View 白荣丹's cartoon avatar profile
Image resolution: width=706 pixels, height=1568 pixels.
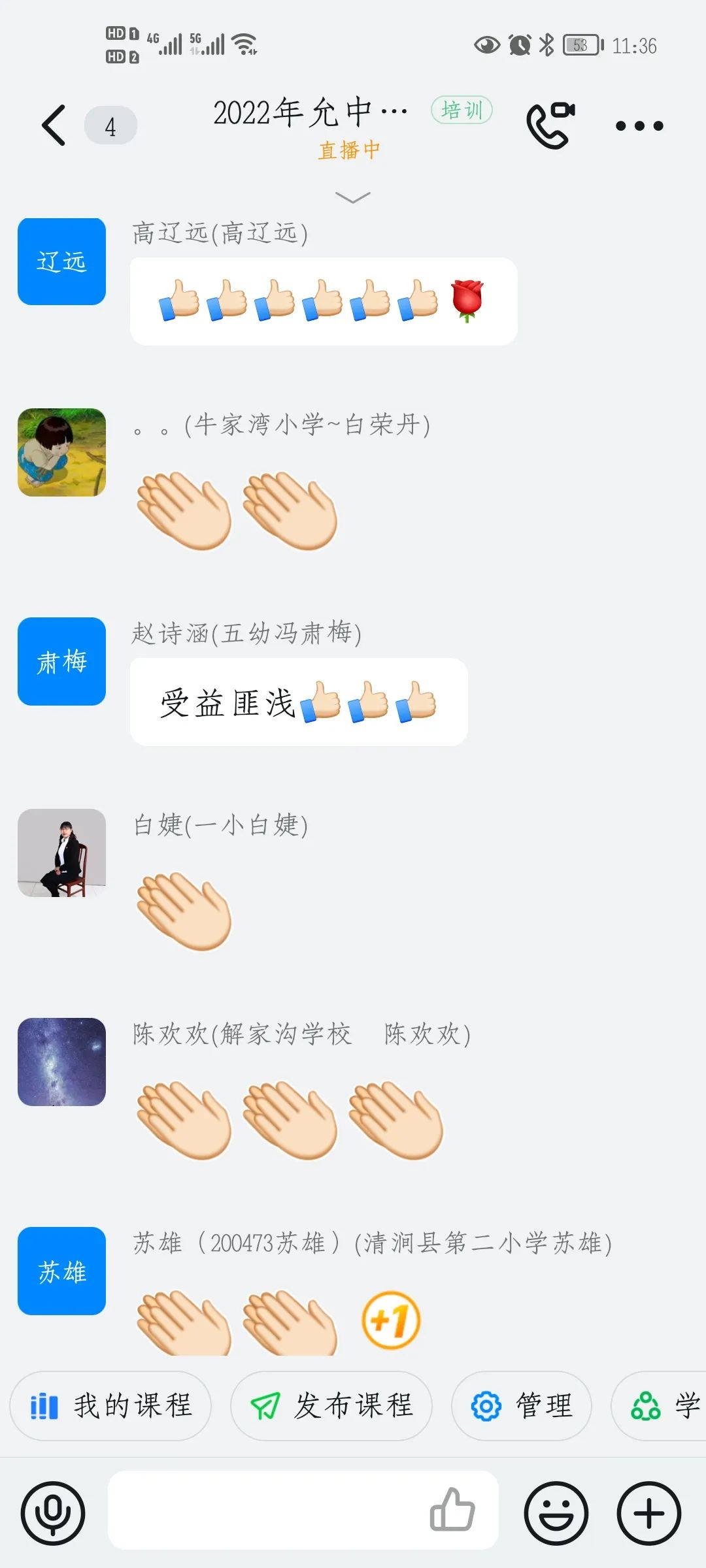pos(61,452)
